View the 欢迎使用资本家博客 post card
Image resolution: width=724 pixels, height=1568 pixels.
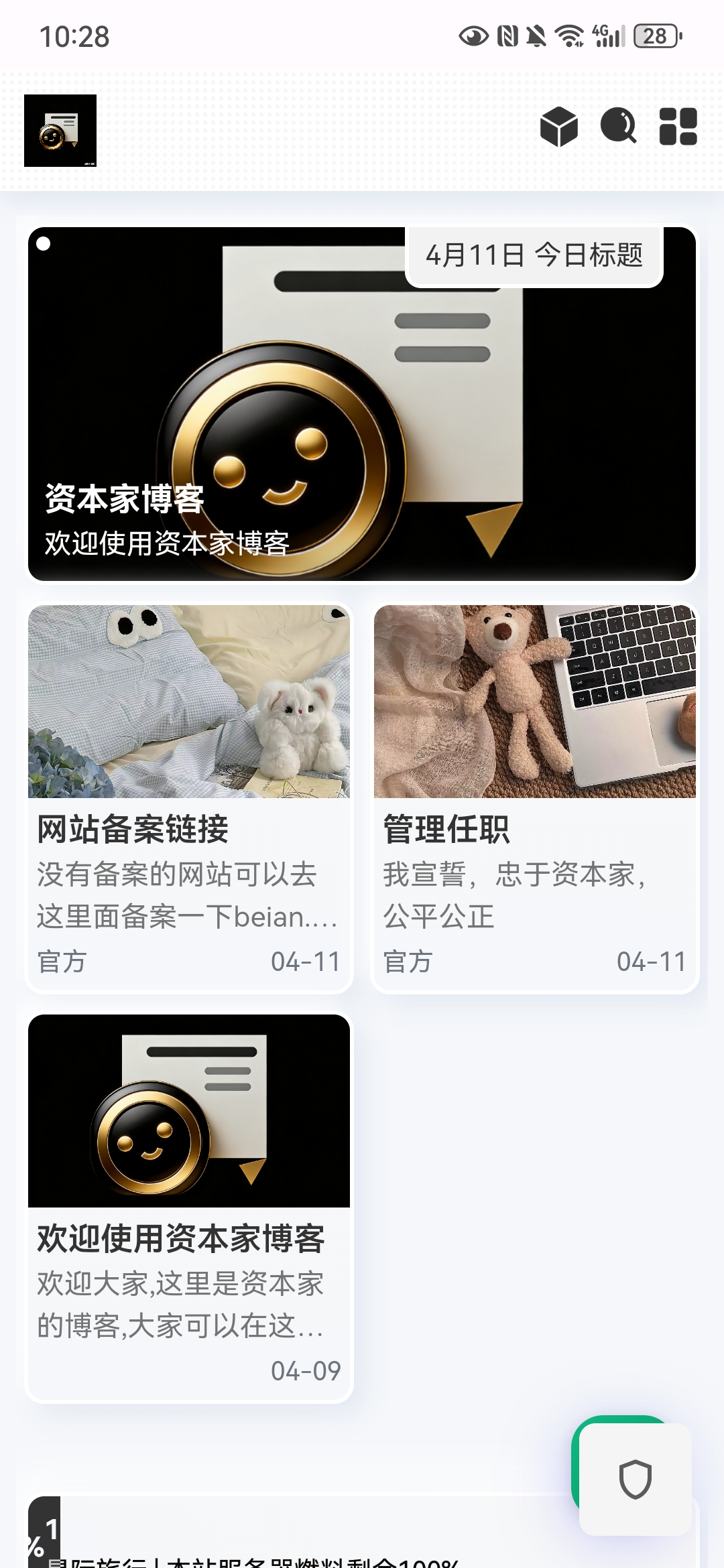189,1206
